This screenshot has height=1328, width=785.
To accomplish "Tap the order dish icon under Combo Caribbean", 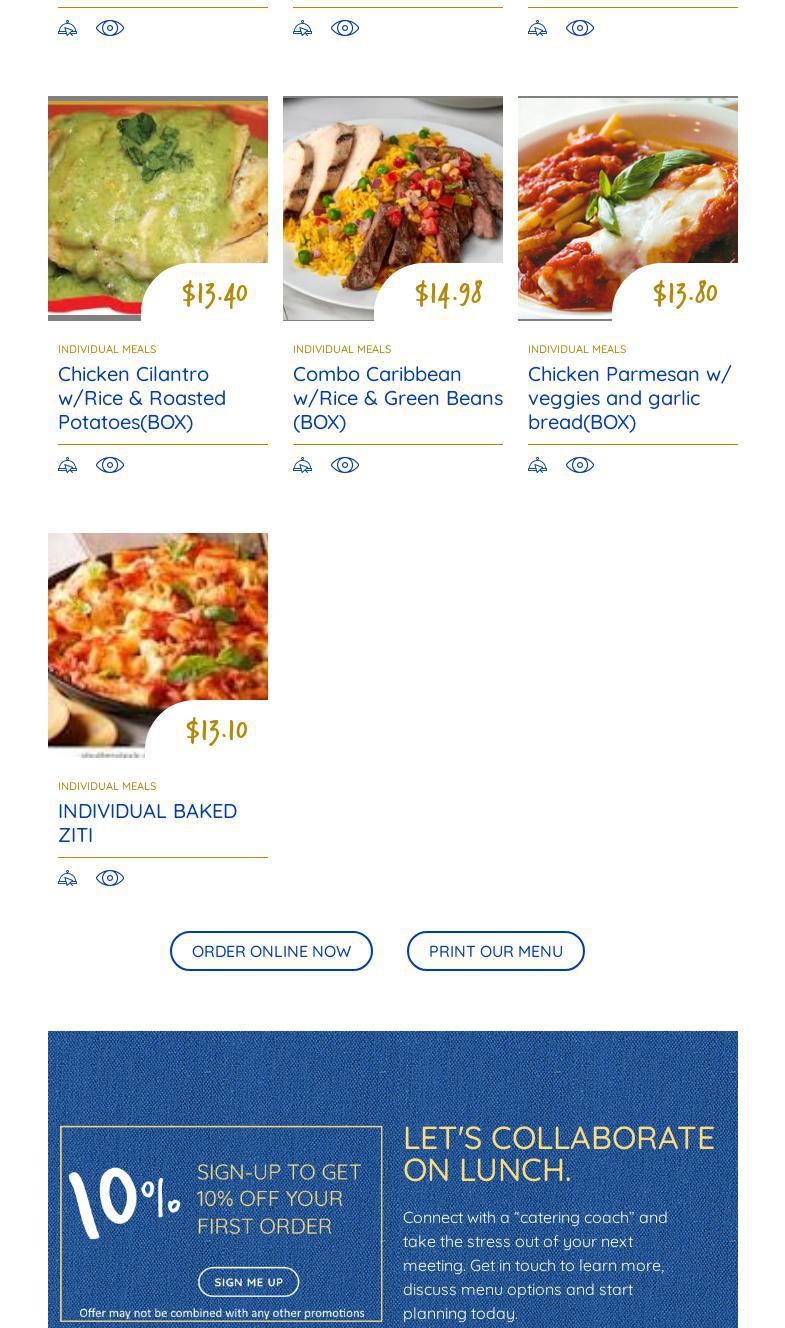I will click(302, 465).
